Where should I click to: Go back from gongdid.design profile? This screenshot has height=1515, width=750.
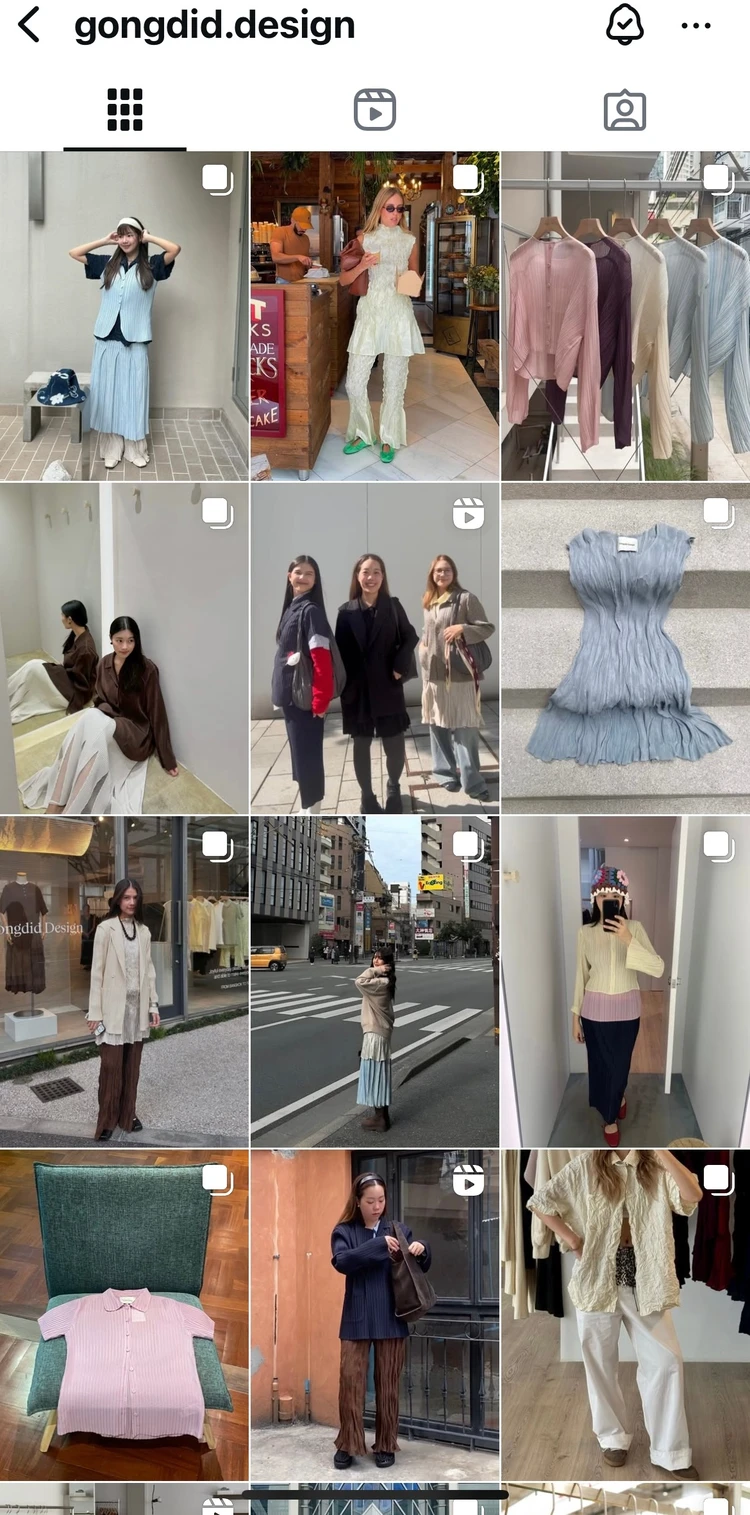(30, 25)
